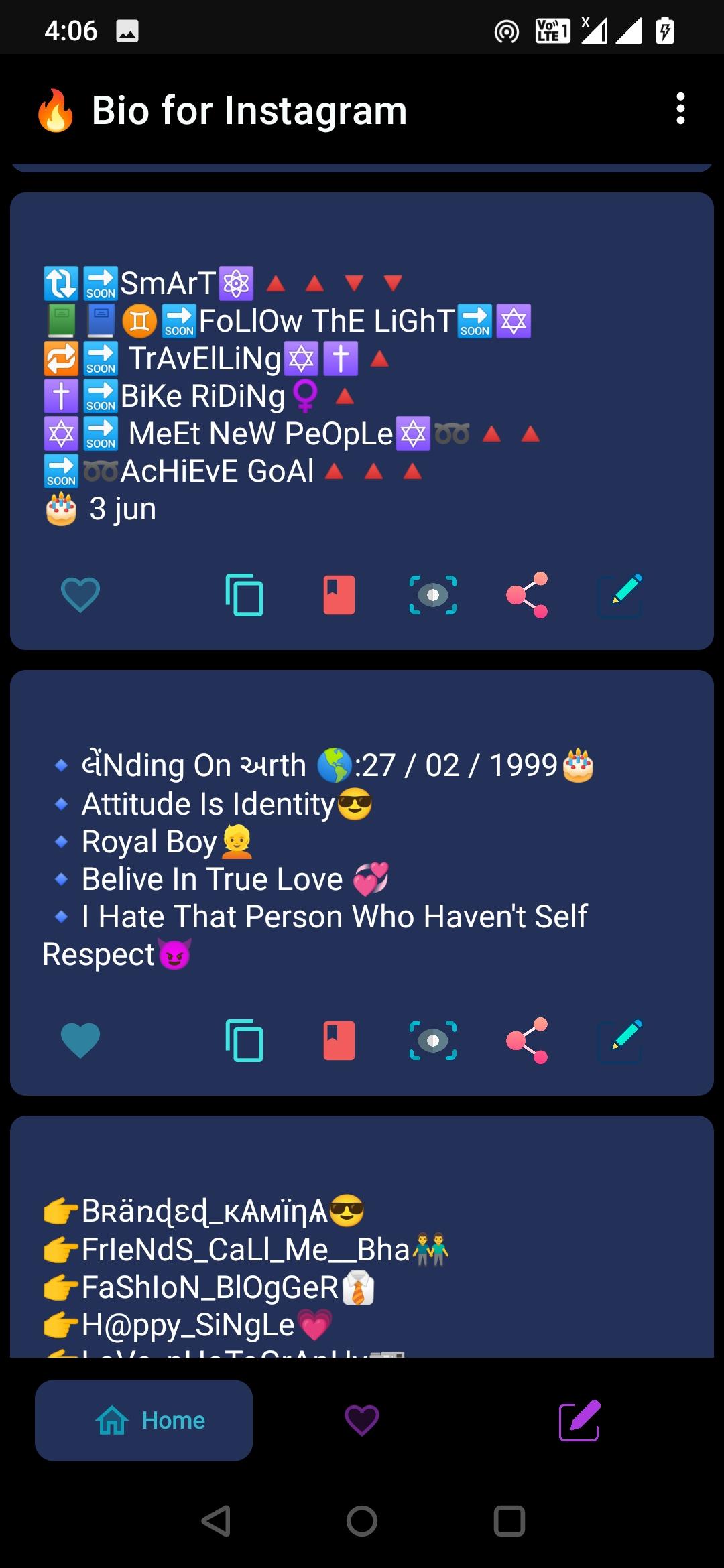Go back using the system back button
This screenshot has height=1568, width=724.
coord(217,1521)
